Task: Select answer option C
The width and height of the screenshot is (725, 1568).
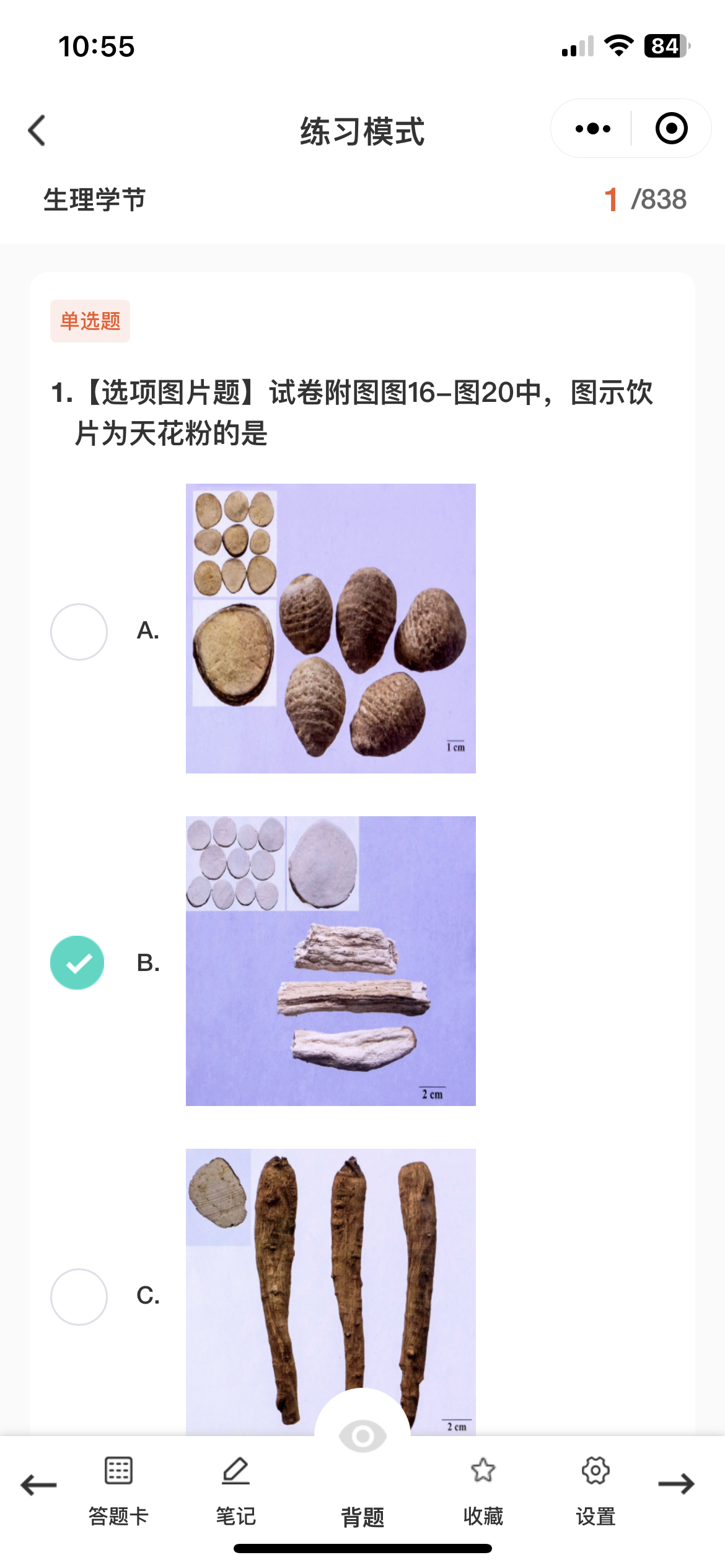Action: click(x=79, y=1296)
